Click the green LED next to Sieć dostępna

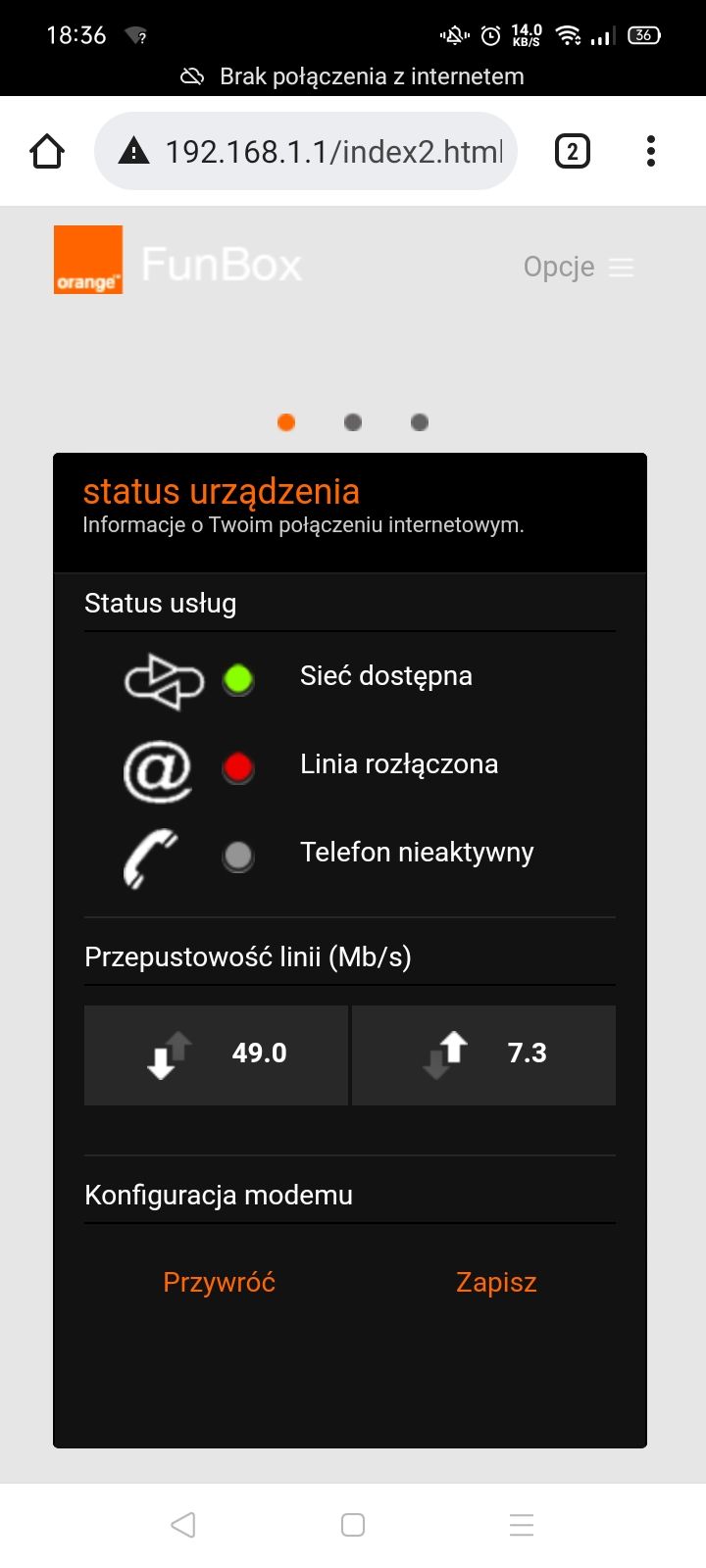[237, 678]
